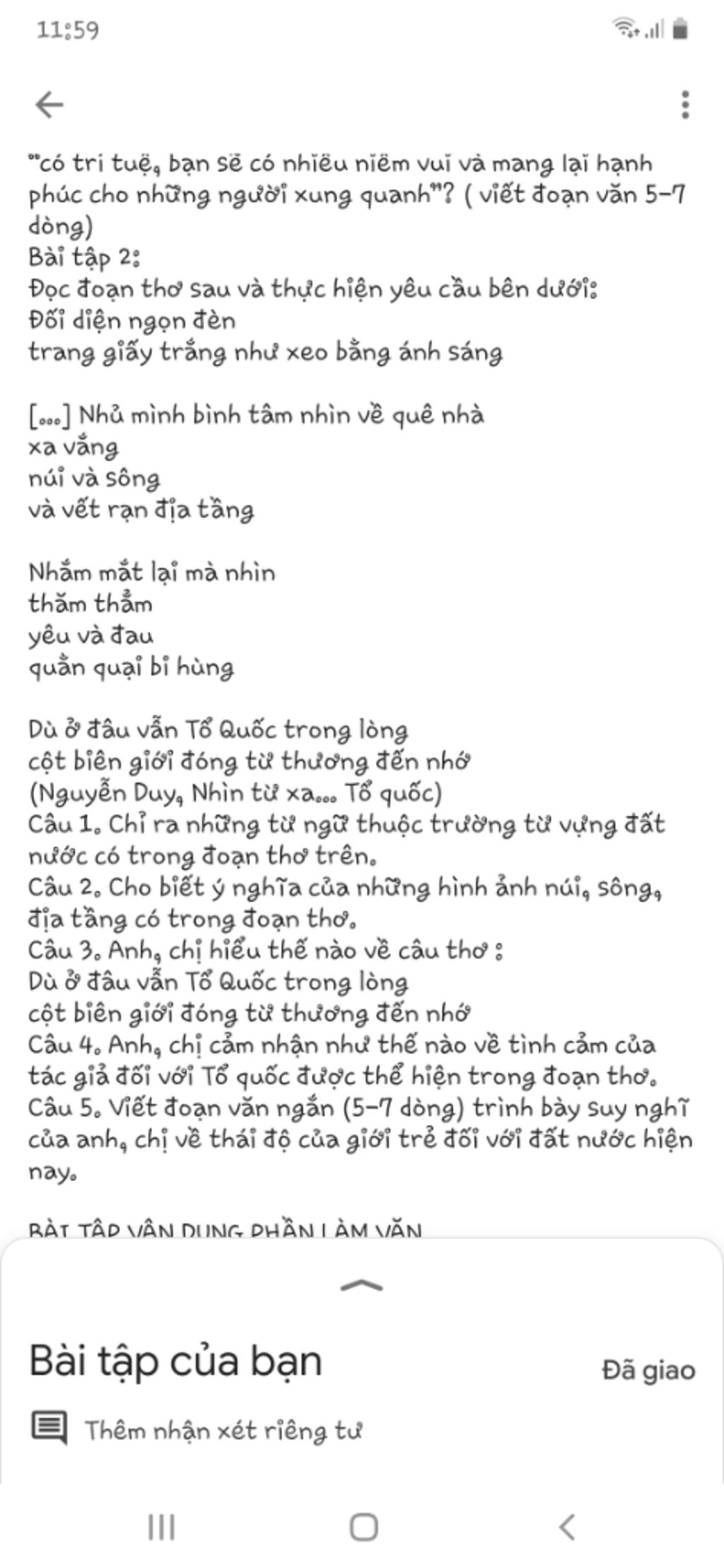724x1568 pixels.
Task: Open recent apps from the navigation bar
Action: click(x=161, y=1527)
